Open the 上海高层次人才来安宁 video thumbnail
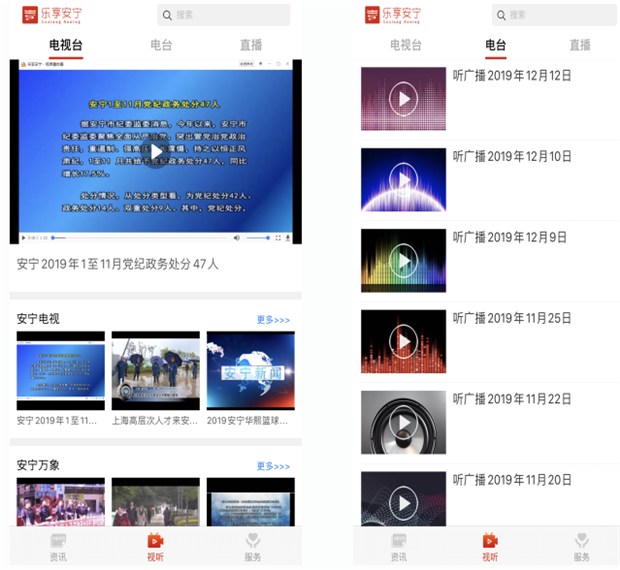This screenshot has height=570, width=620. (155, 370)
